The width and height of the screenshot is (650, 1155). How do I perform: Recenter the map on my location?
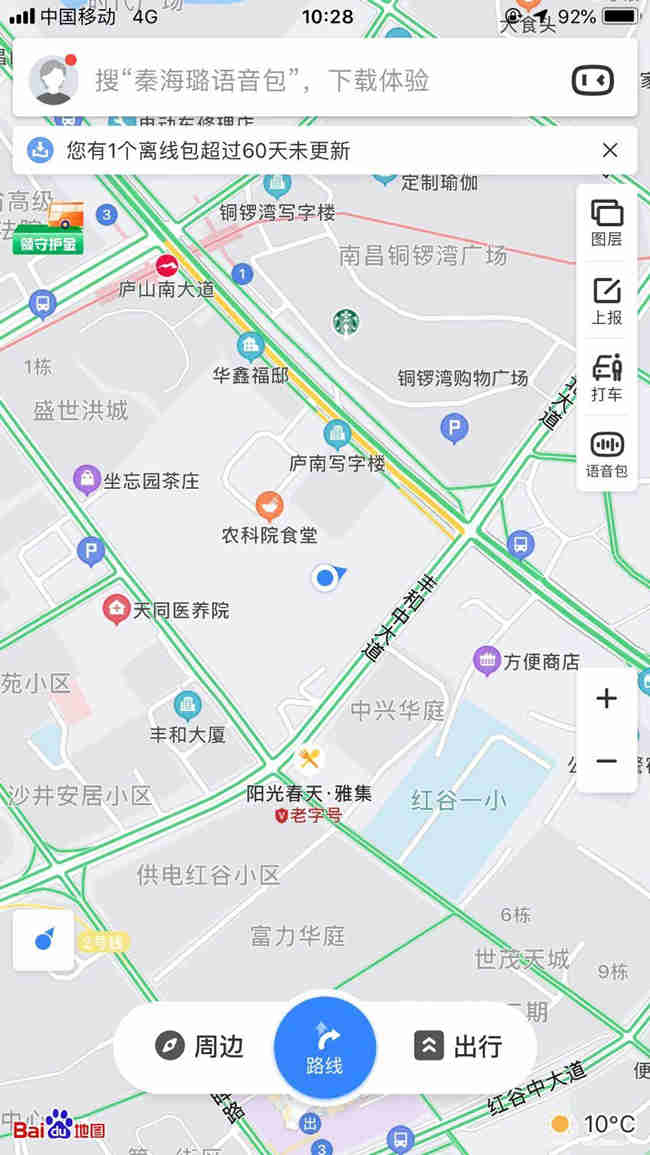(x=43, y=941)
